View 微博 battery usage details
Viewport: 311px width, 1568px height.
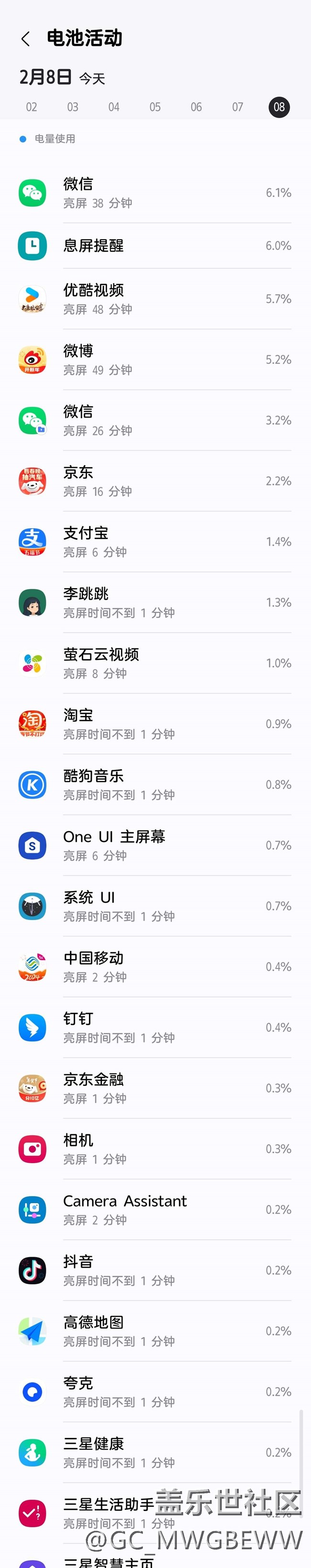point(155,360)
